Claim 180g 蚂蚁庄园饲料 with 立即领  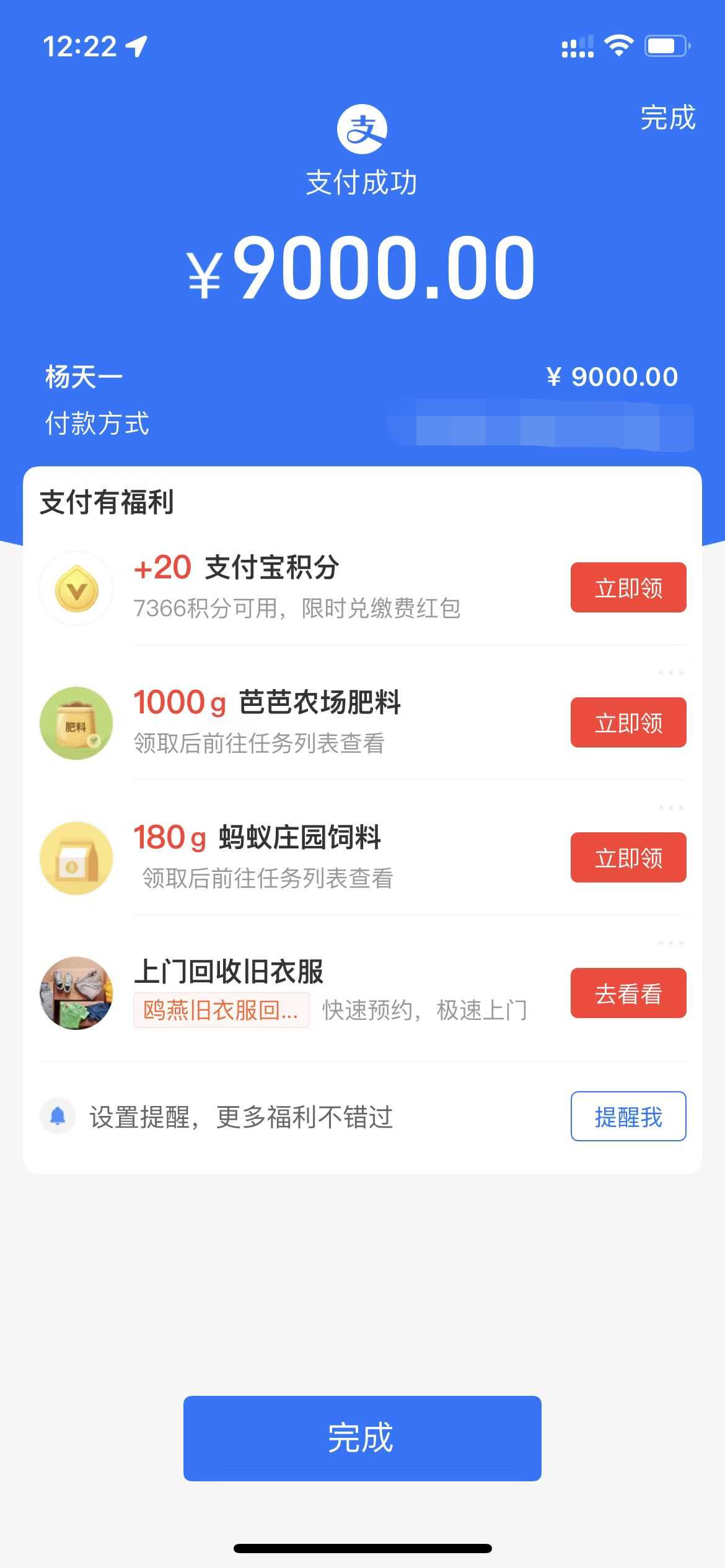(x=628, y=858)
